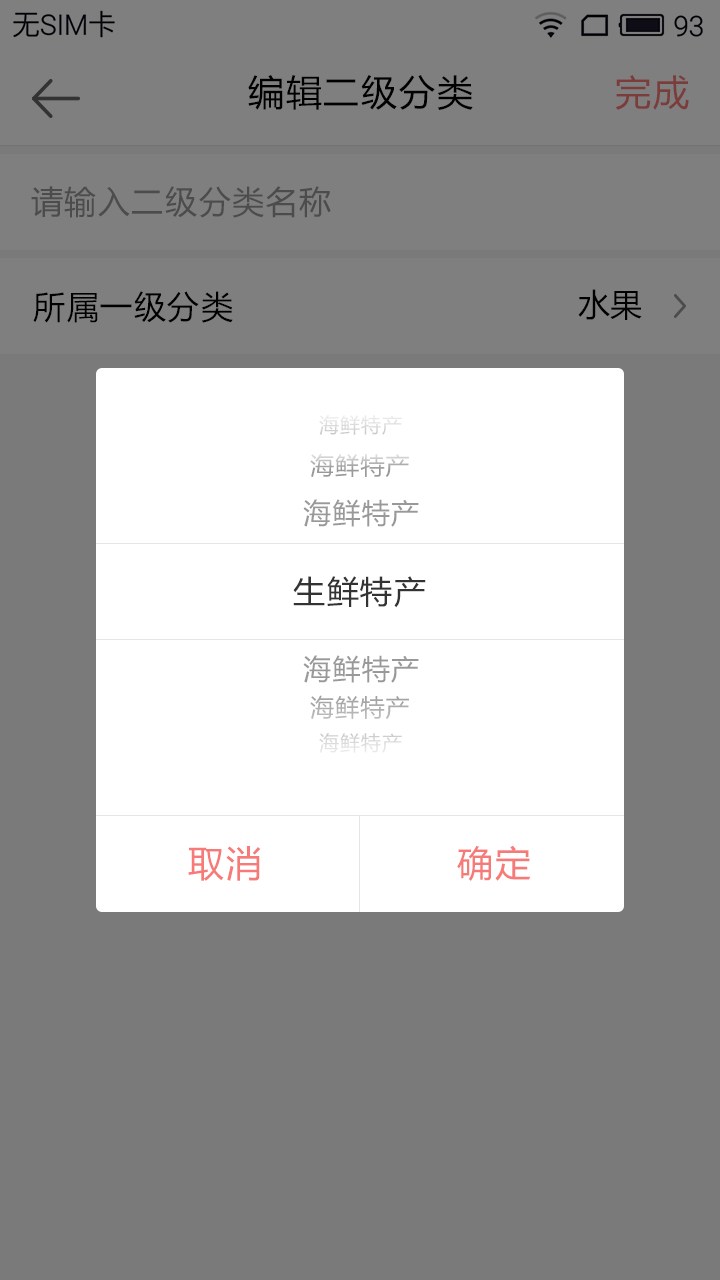Tap the signal status icon
The height and width of the screenshot is (1280, 720).
(x=595, y=24)
